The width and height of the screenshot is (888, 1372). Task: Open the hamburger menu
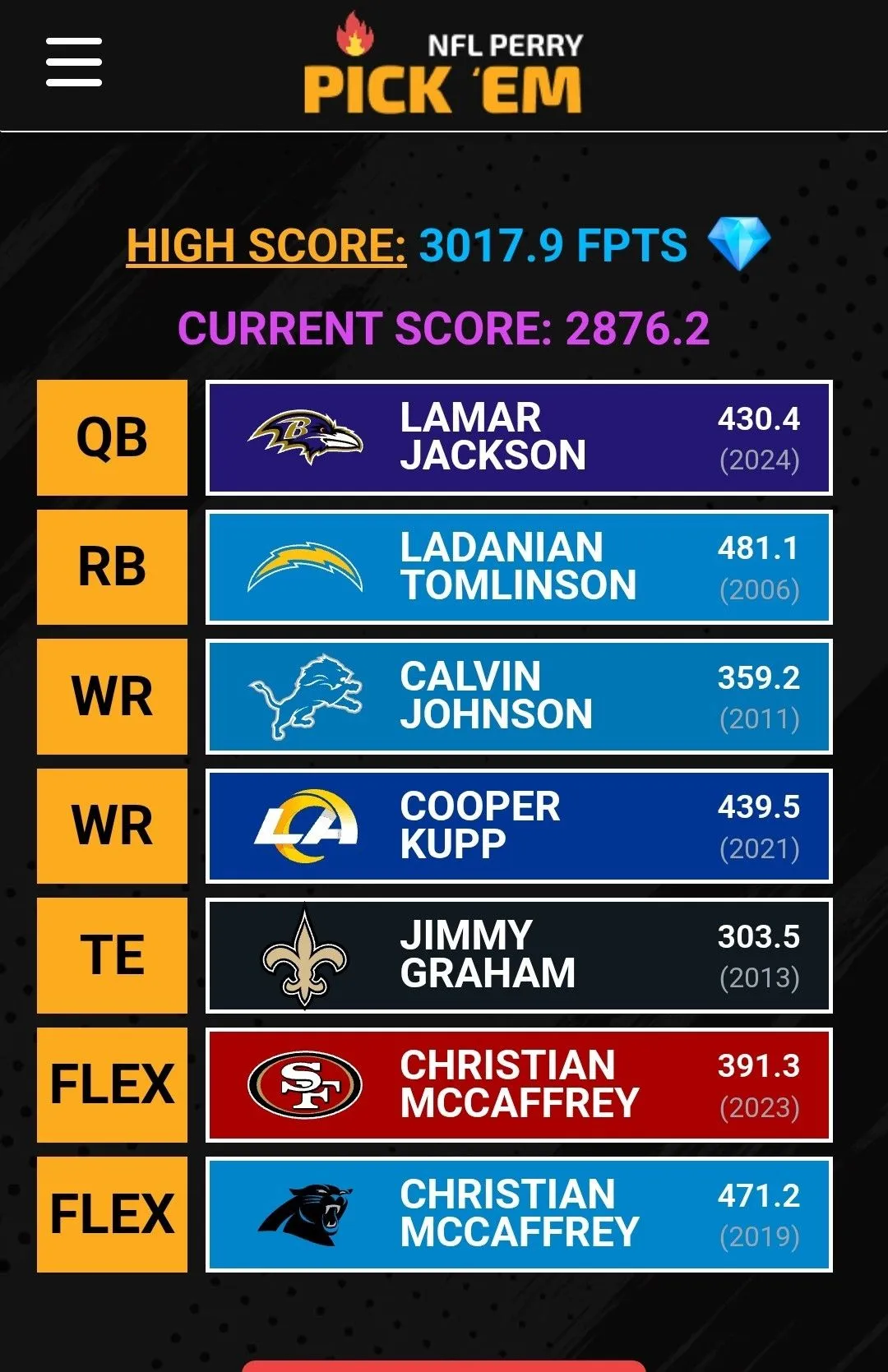(x=74, y=62)
